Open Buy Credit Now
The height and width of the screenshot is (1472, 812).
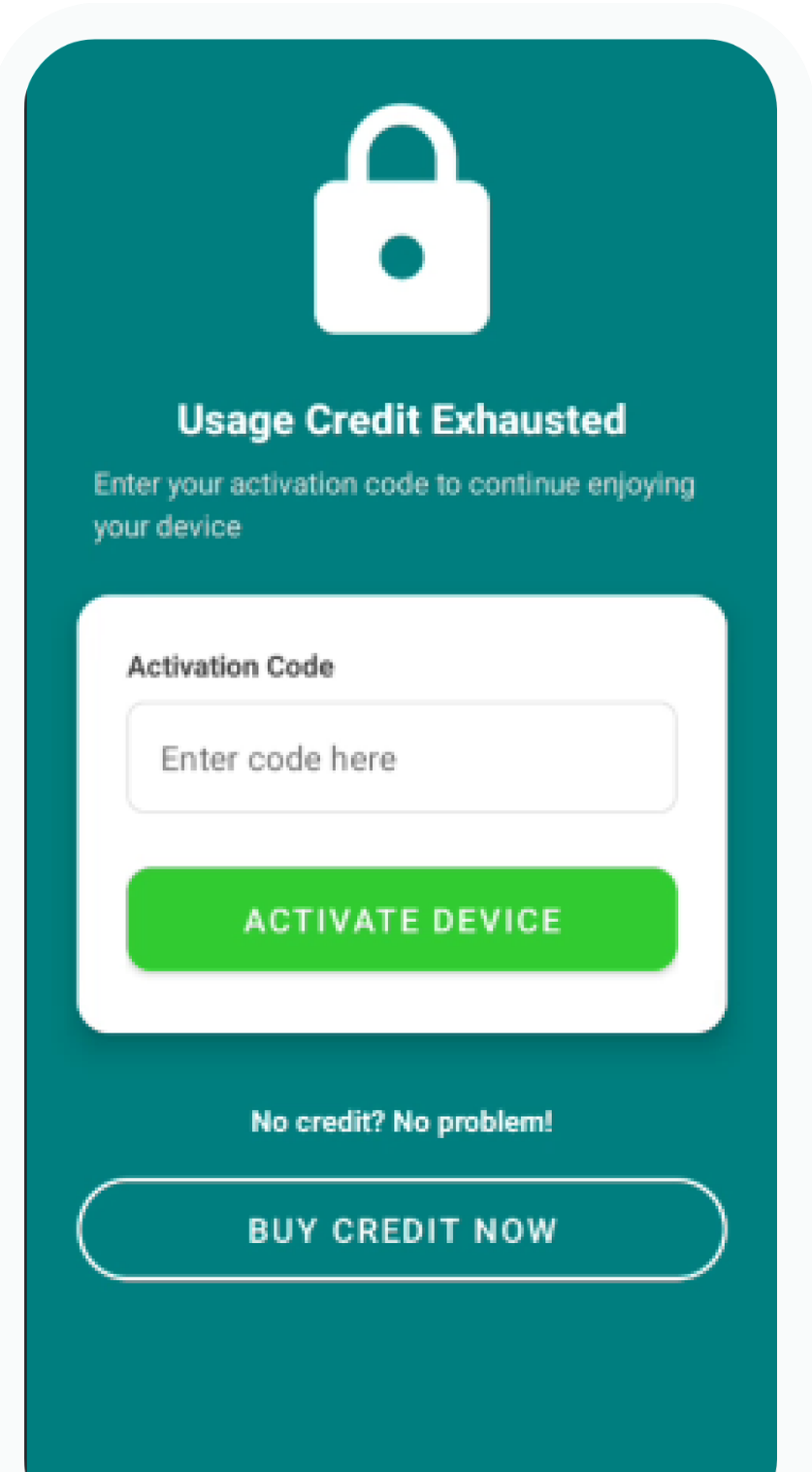[x=402, y=1229]
